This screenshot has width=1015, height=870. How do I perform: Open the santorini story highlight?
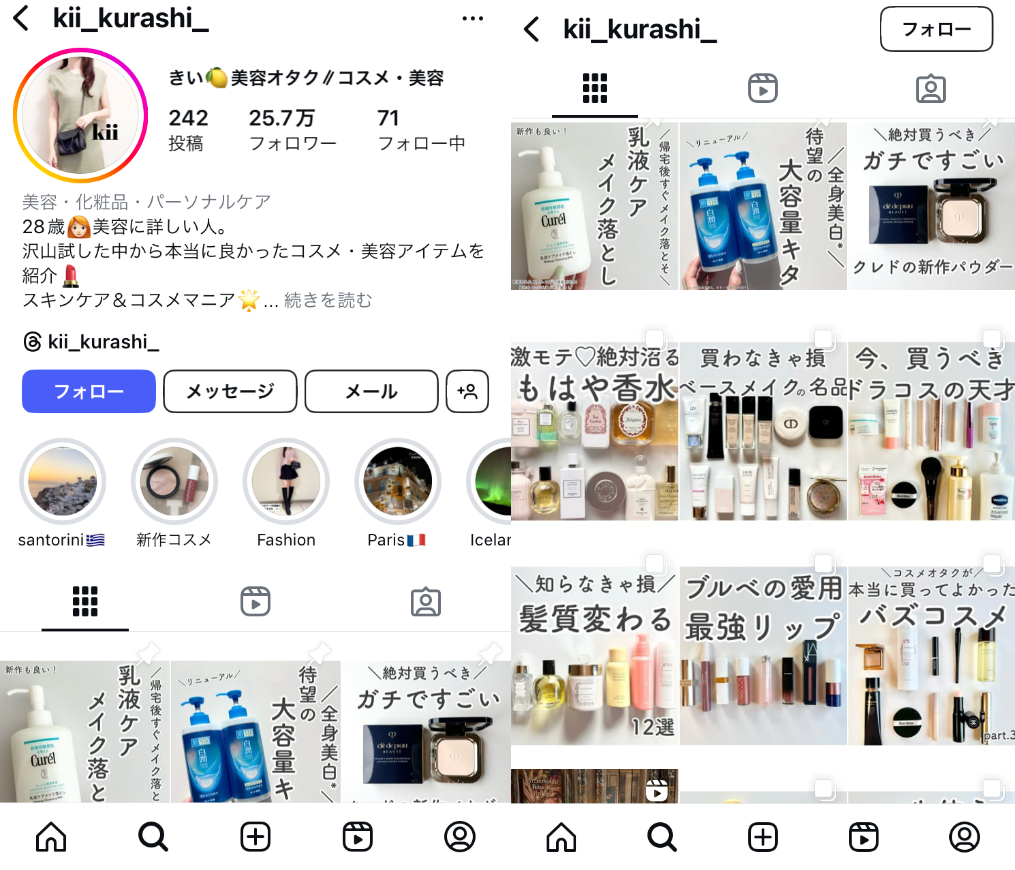(x=62, y=482)
